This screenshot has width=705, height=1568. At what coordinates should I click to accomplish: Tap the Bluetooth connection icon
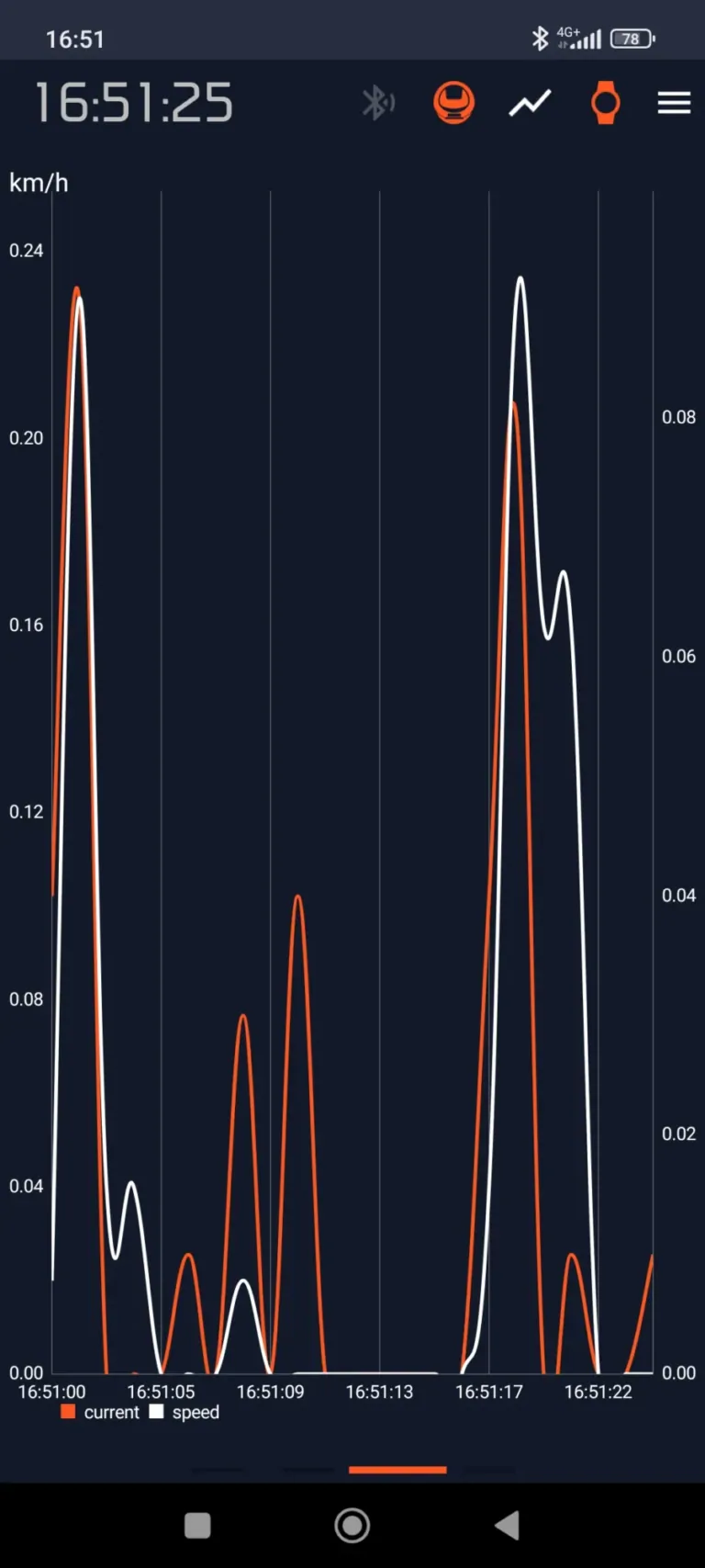point(377,103)
